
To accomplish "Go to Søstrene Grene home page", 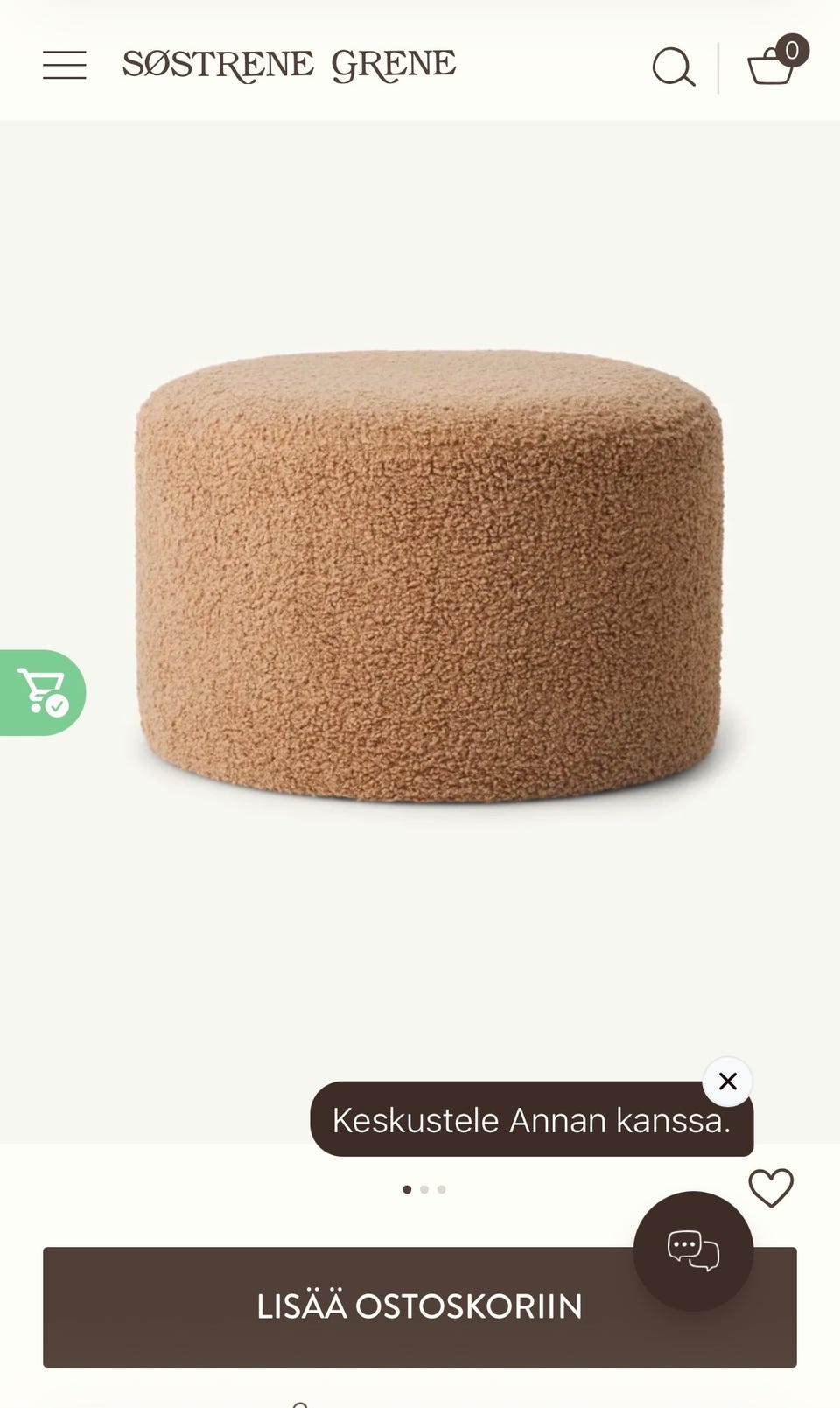I will click(289, 66).
